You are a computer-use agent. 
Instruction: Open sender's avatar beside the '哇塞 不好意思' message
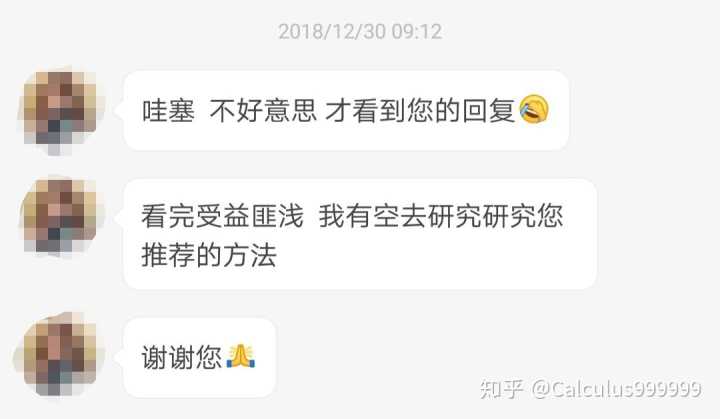[x=63, y=111]
